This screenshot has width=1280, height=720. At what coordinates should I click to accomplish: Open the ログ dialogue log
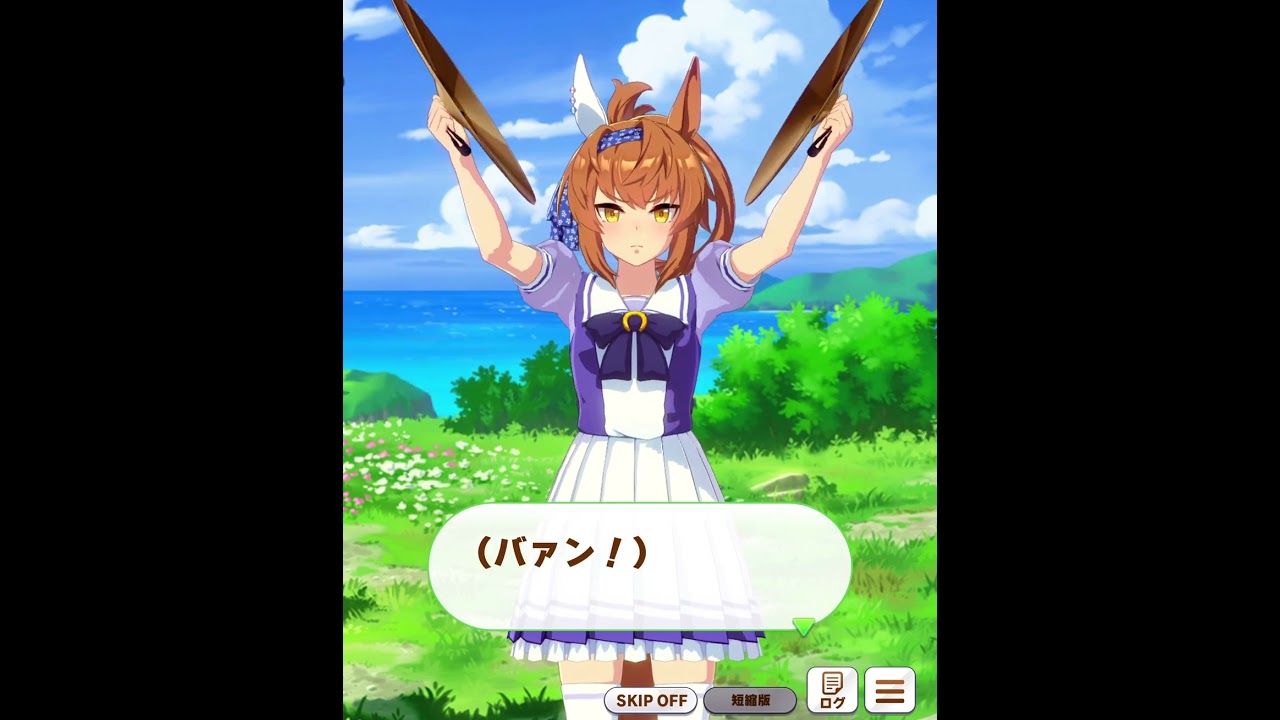pyautogui.click(x=832, y=690)
